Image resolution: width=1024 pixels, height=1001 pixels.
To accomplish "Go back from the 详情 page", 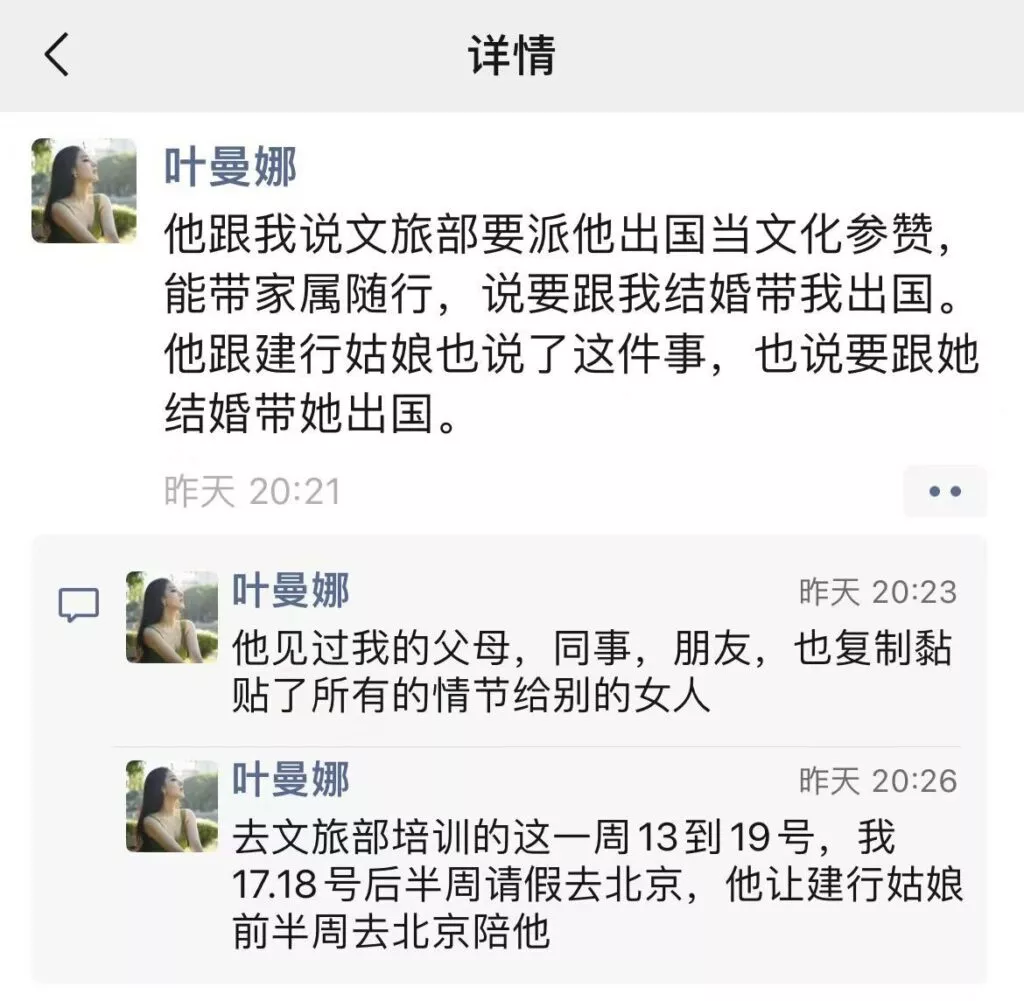I will point(57,55).
